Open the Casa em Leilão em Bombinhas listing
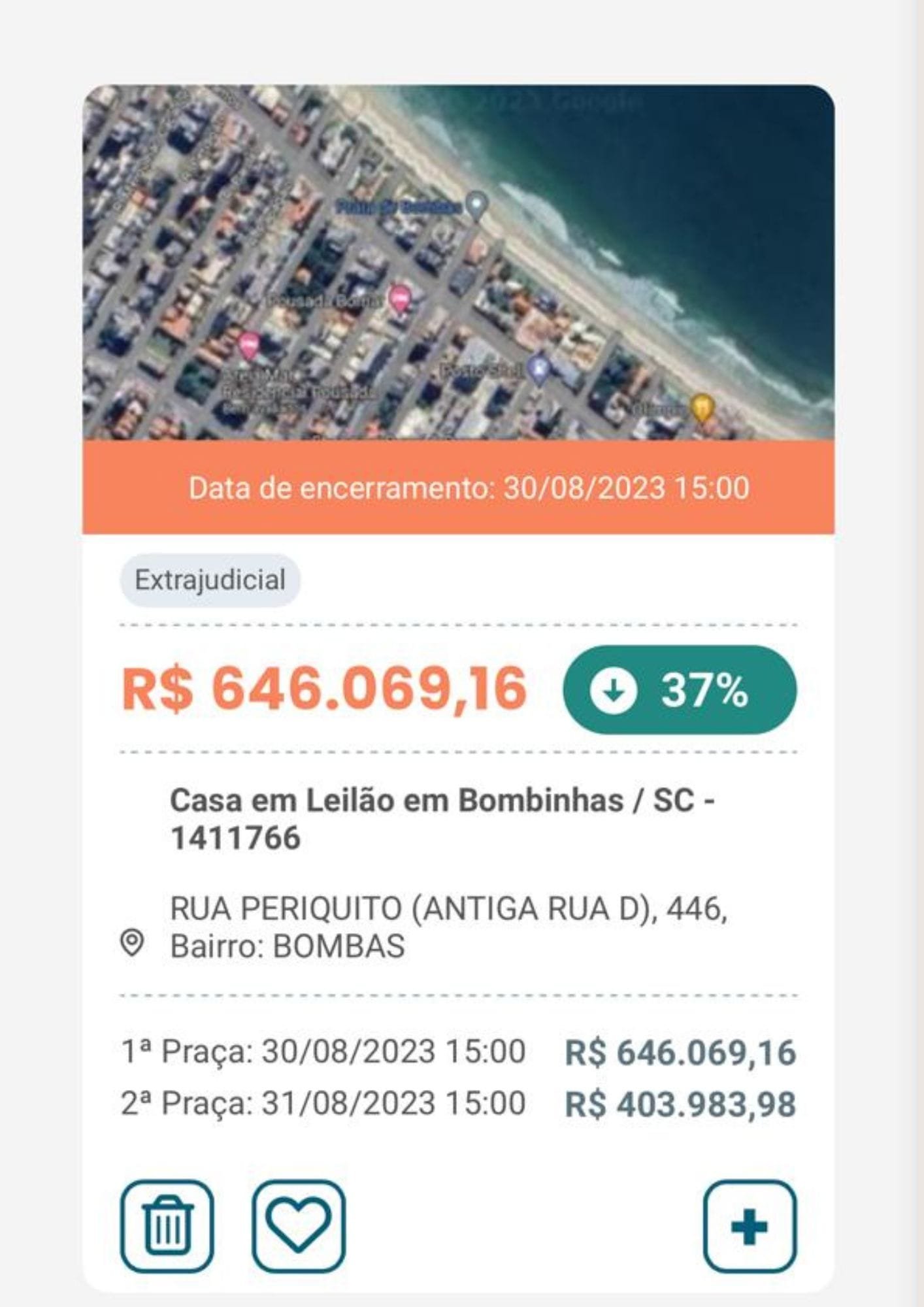This screenshot has width=924, height=1307. point(442,818)
